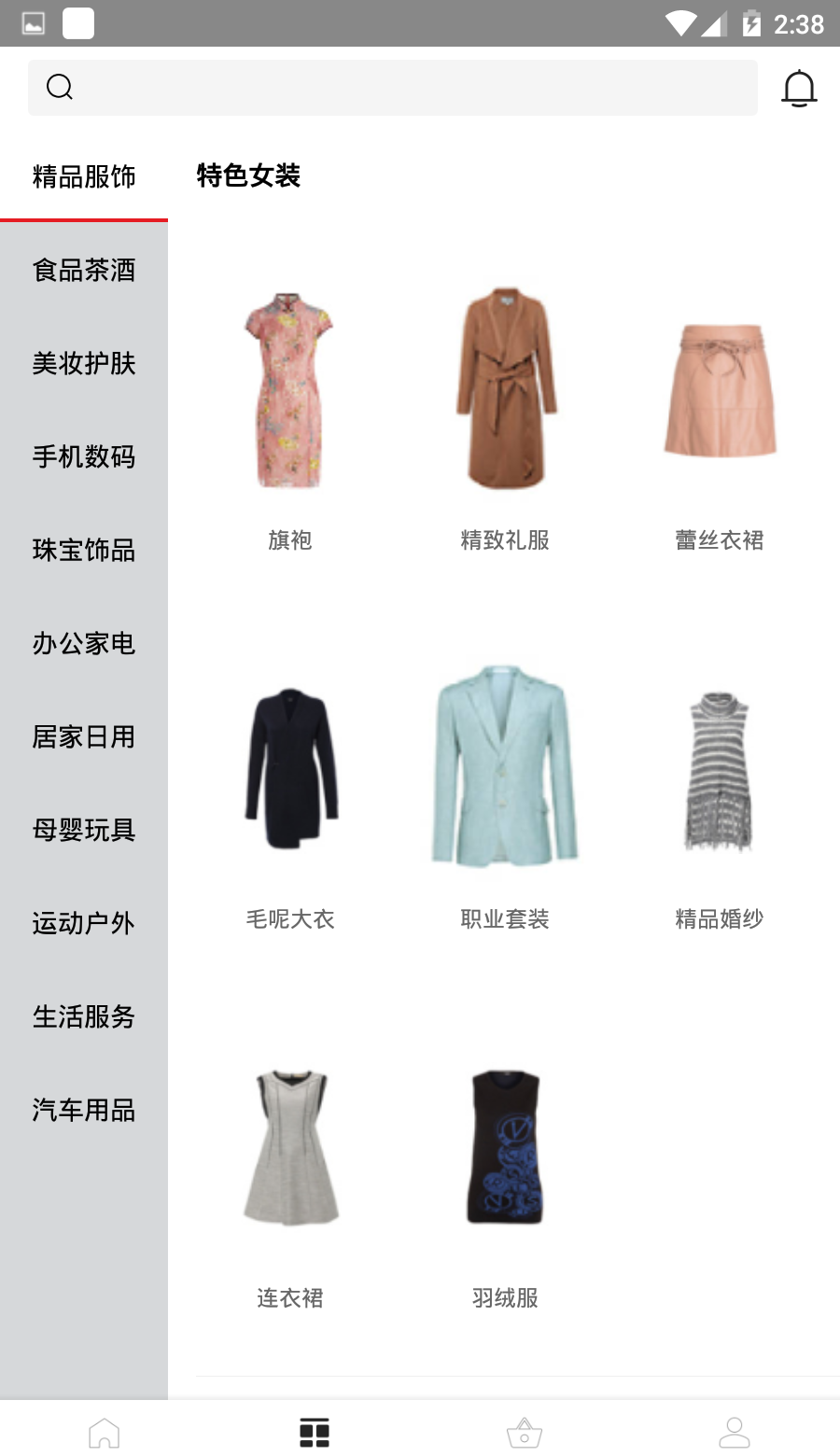Switch to 美妆护肤 category
Viewport: 840px width, 1456px height.
84,363
